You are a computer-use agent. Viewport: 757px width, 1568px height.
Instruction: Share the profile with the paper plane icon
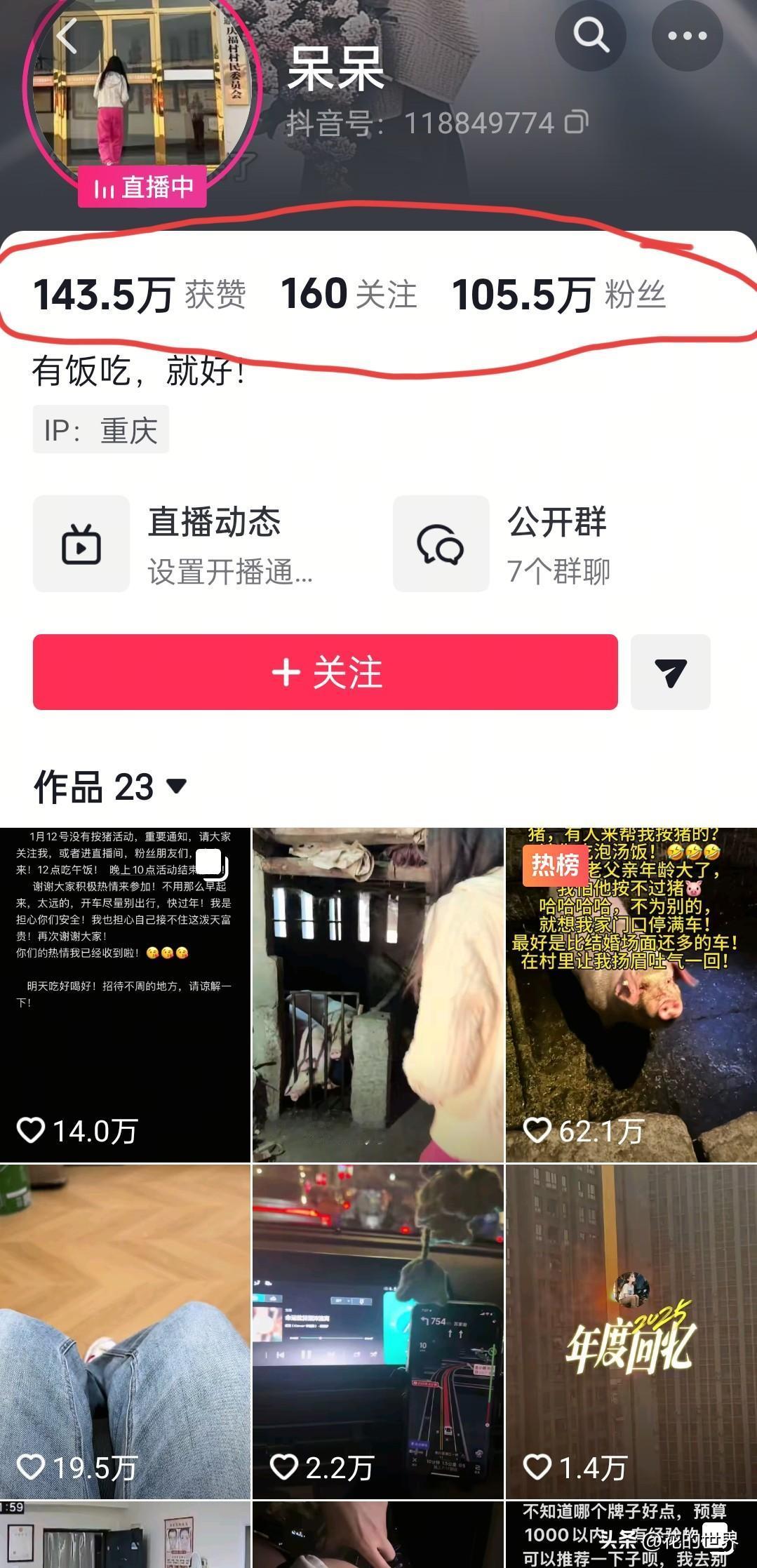pos(670,672)
